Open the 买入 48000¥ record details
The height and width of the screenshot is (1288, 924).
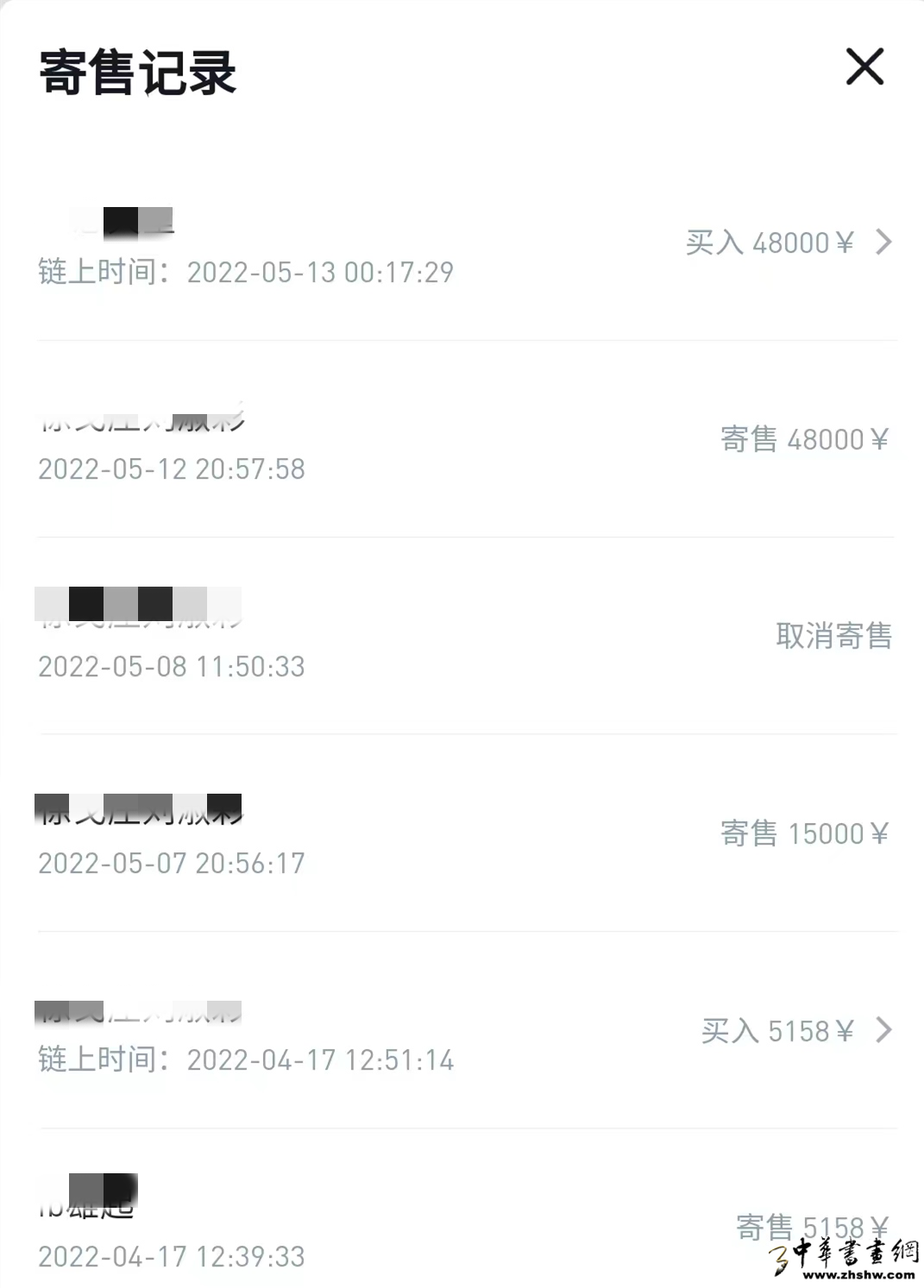[882, 242]
